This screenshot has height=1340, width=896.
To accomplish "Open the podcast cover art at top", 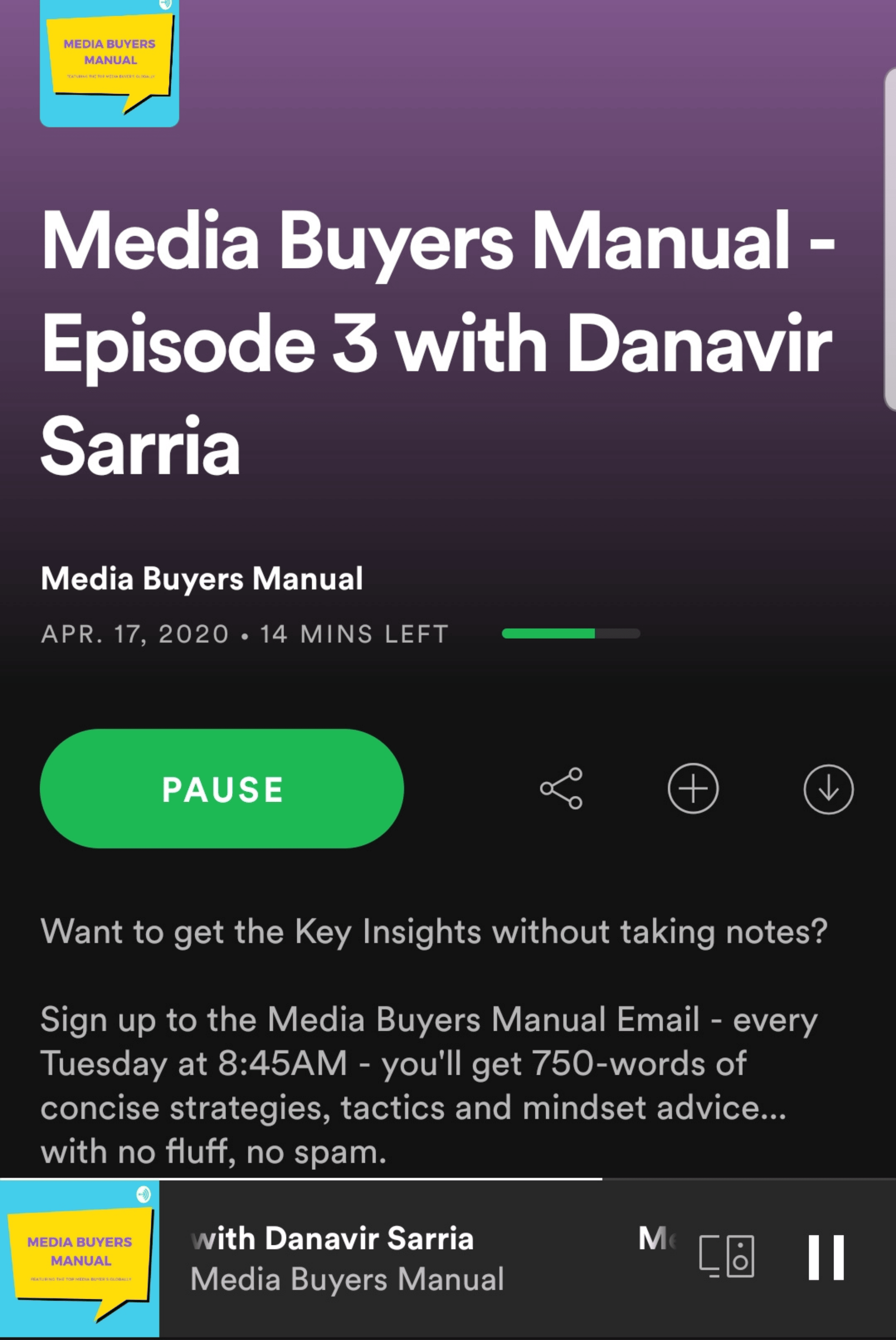I will click(109, 63).
